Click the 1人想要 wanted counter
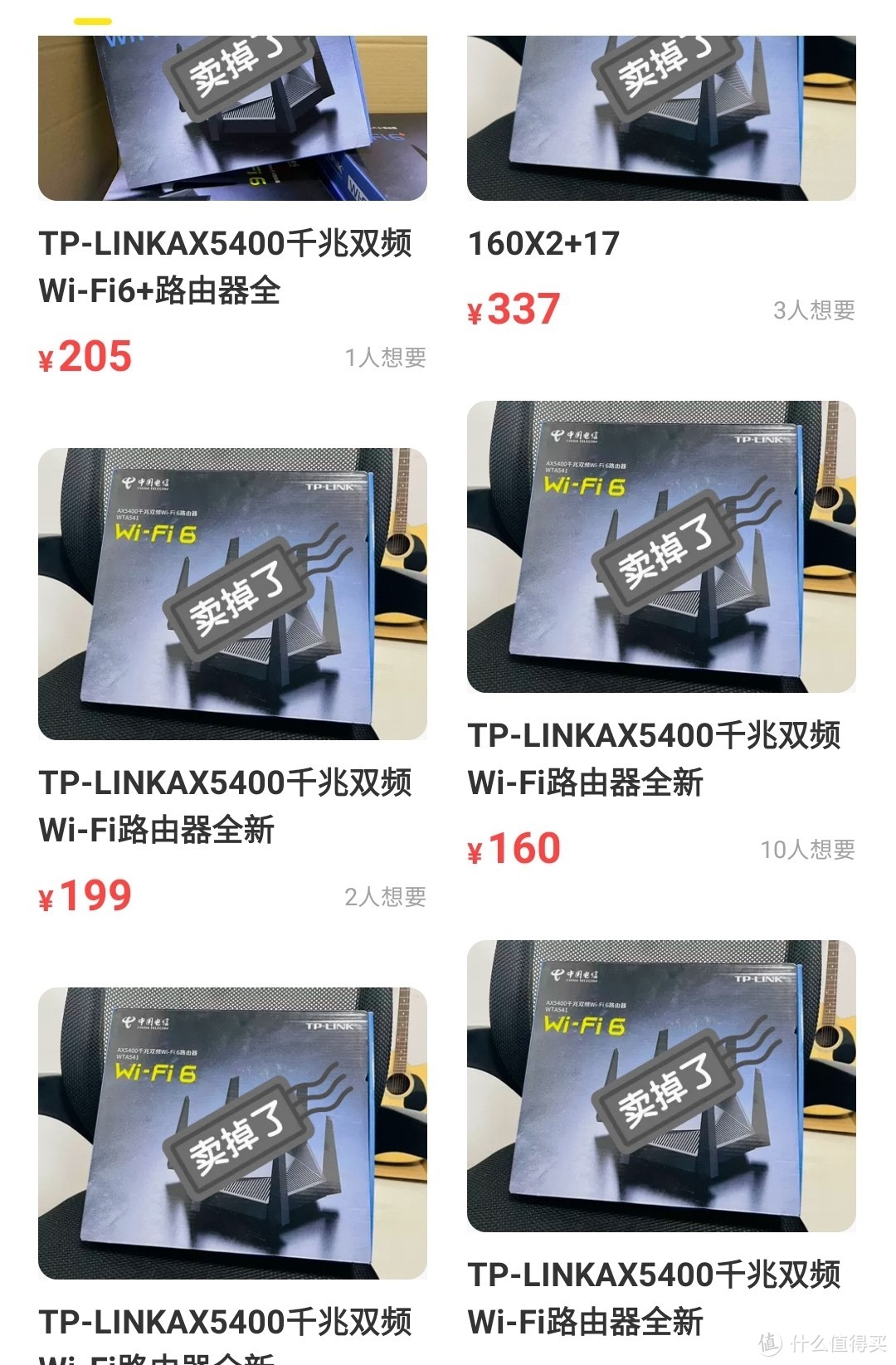This screenshot has width=896, height=1365. (387, 358)
